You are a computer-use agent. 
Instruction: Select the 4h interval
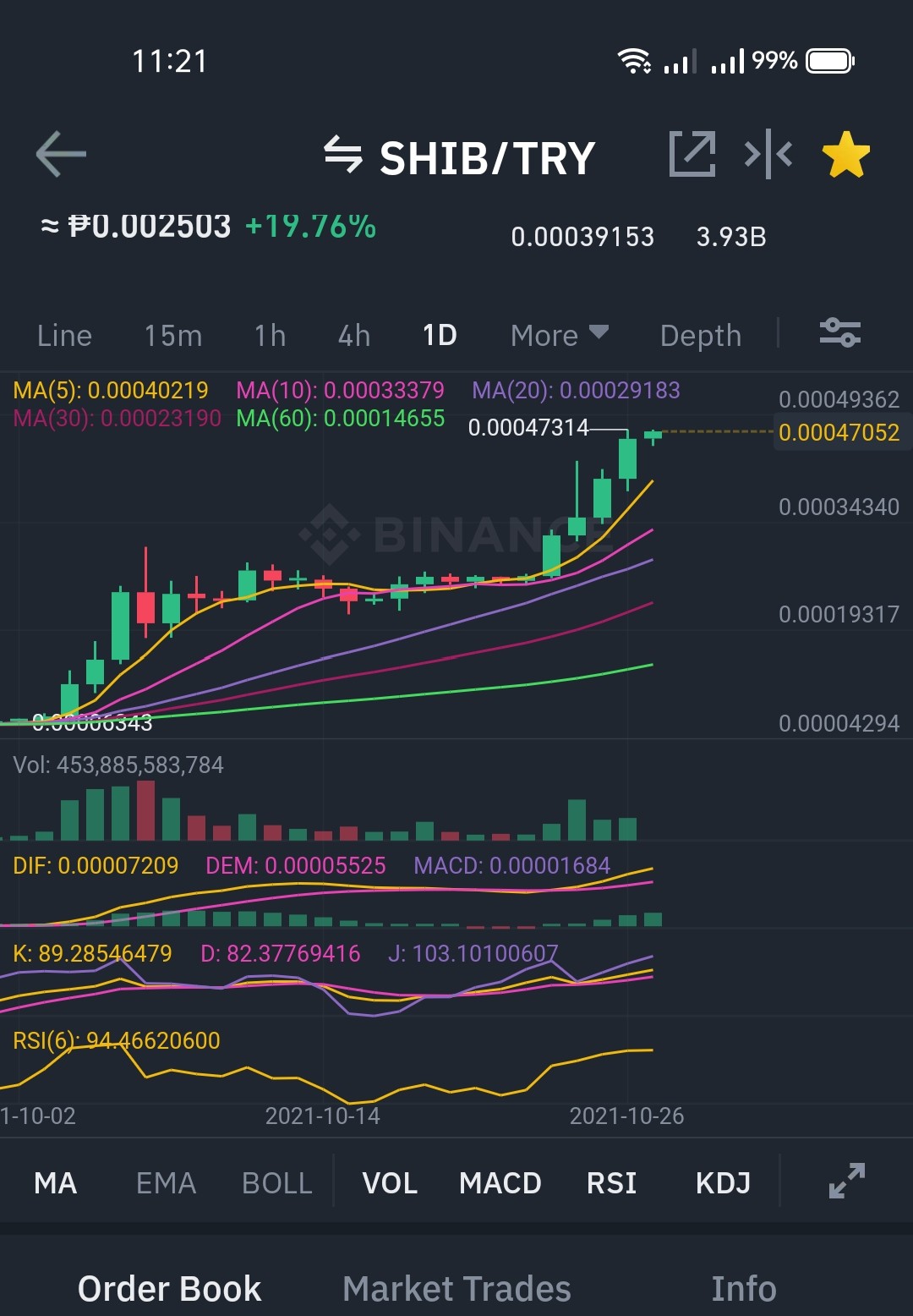point(354,336)
